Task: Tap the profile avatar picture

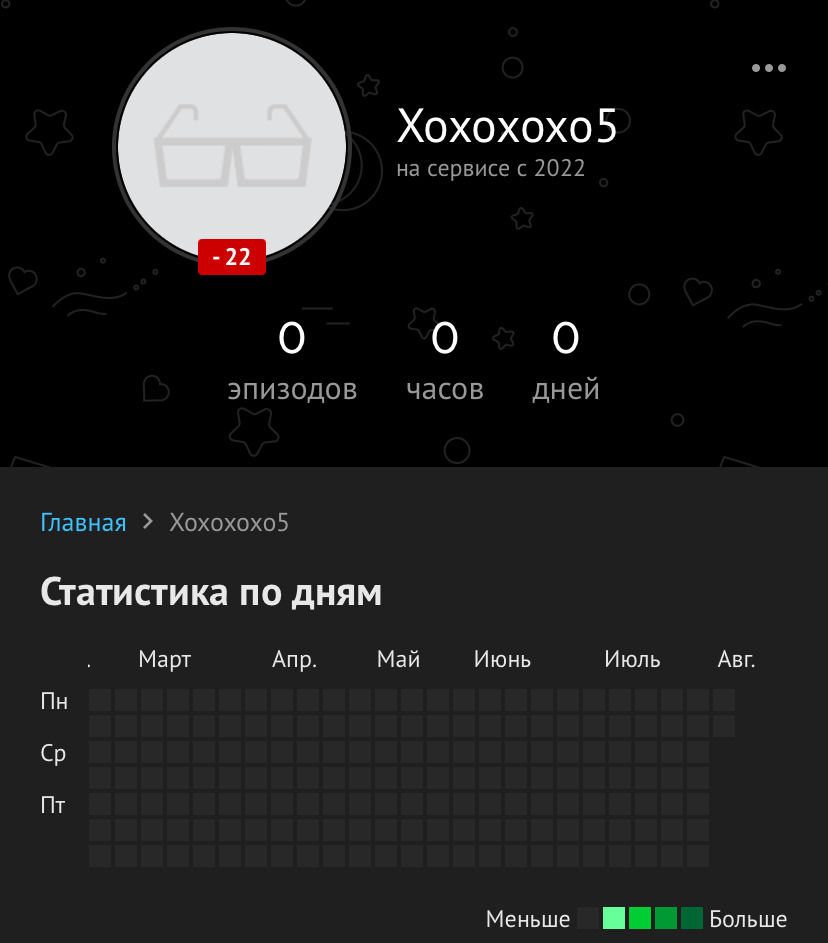Action: coord(232,147)
